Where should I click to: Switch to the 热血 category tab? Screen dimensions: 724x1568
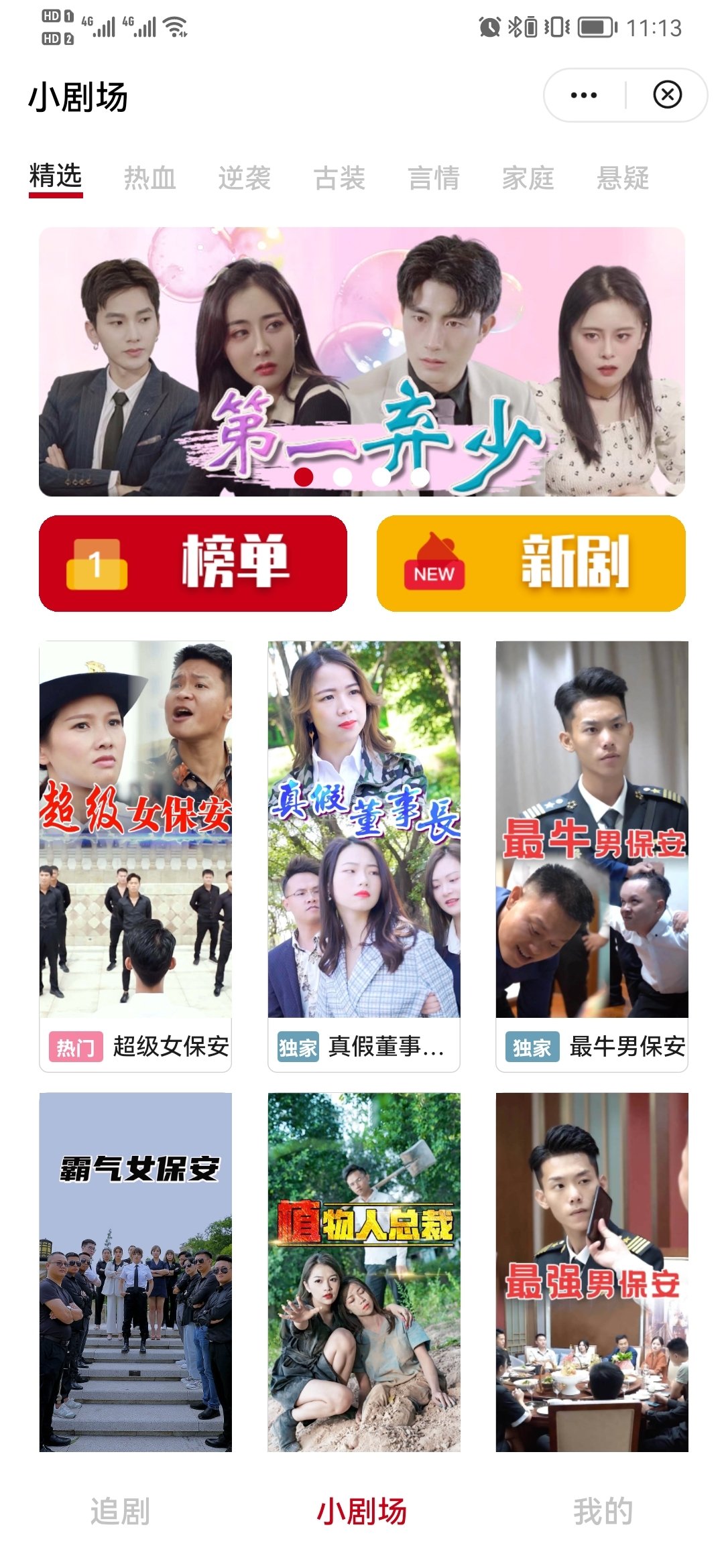click(x=149, y=178)
